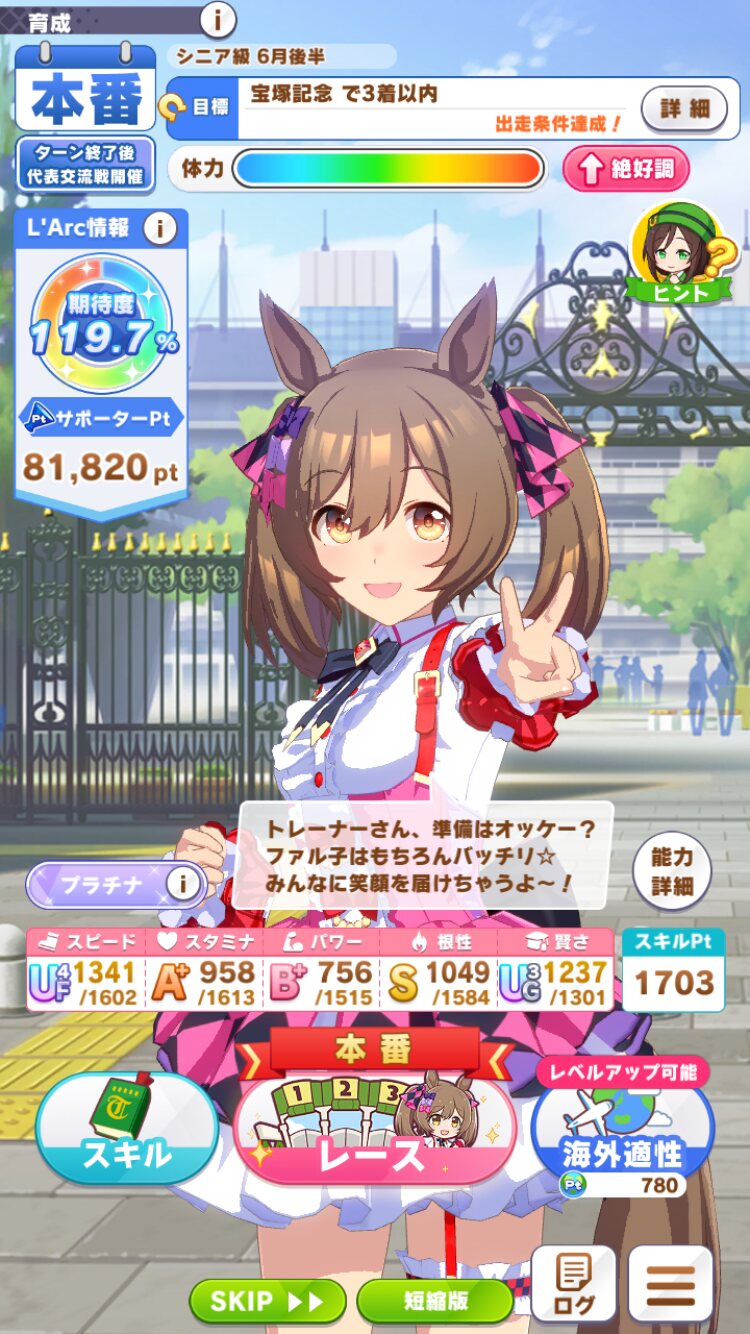Select the 短縮版 option

(x=436, y=1300)
